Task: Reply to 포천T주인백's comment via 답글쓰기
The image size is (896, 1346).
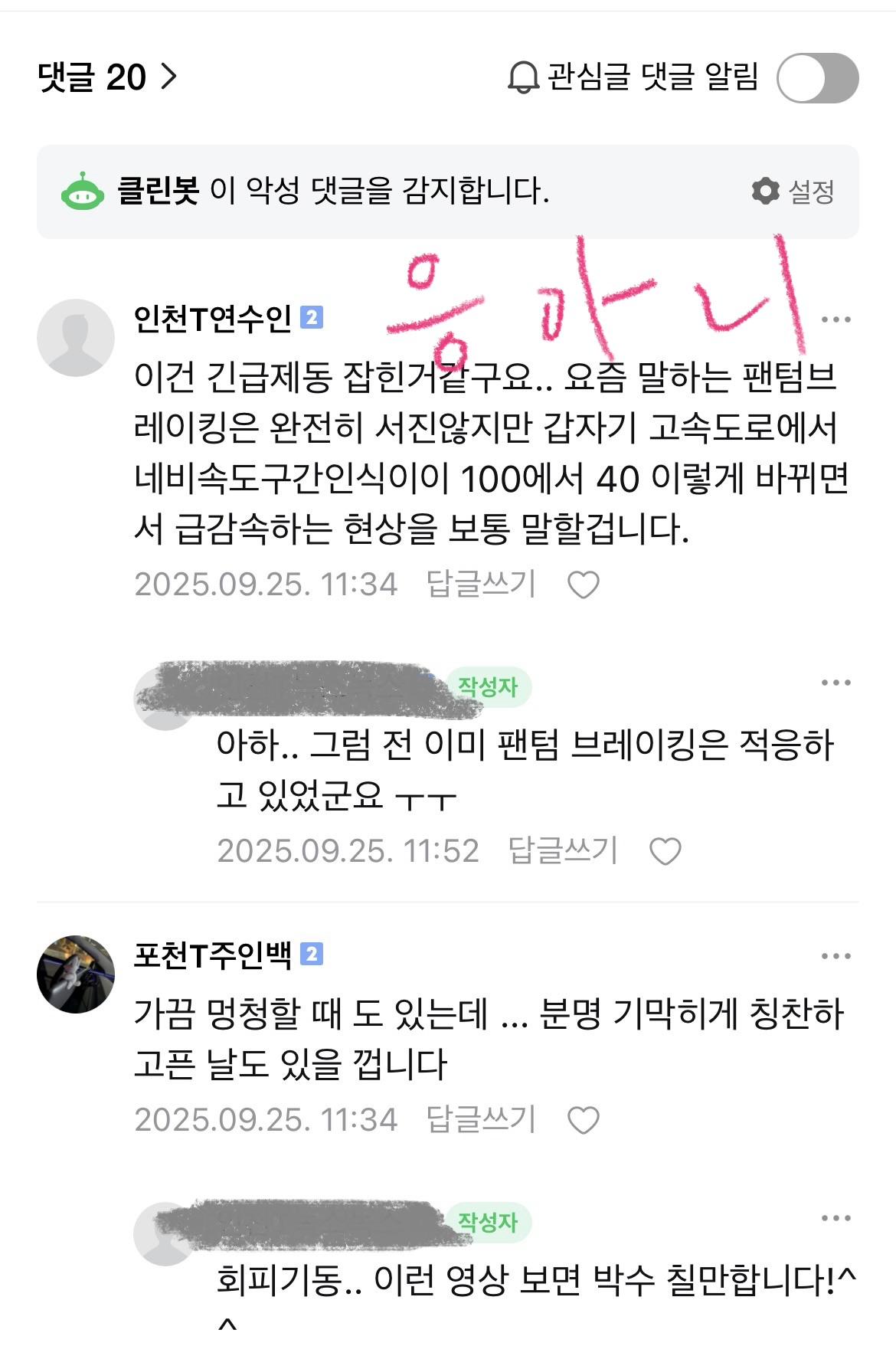Action: pos(481,1120)
